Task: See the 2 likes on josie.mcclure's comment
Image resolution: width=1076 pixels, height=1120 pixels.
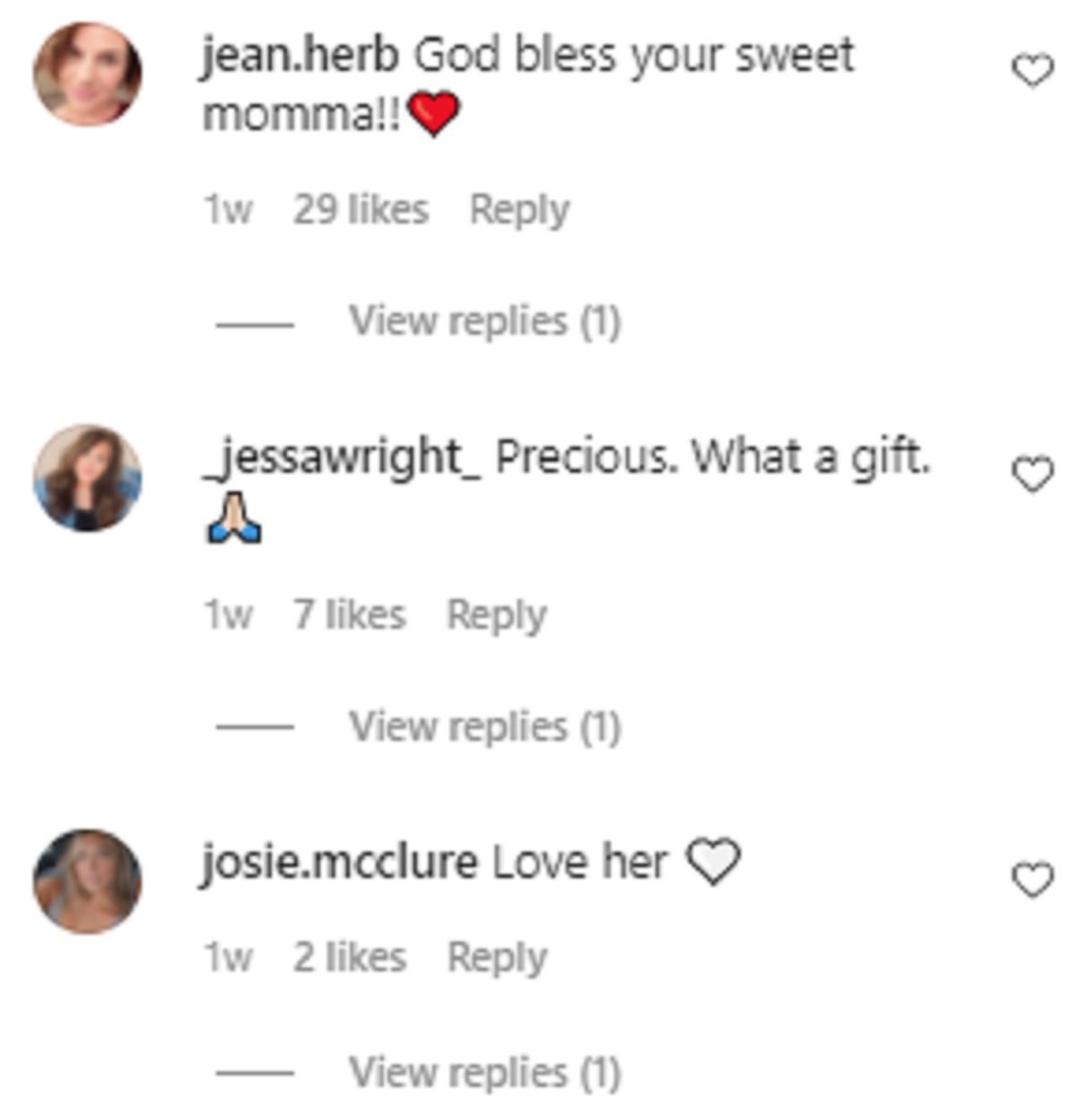Action: [x=349, y=957]
